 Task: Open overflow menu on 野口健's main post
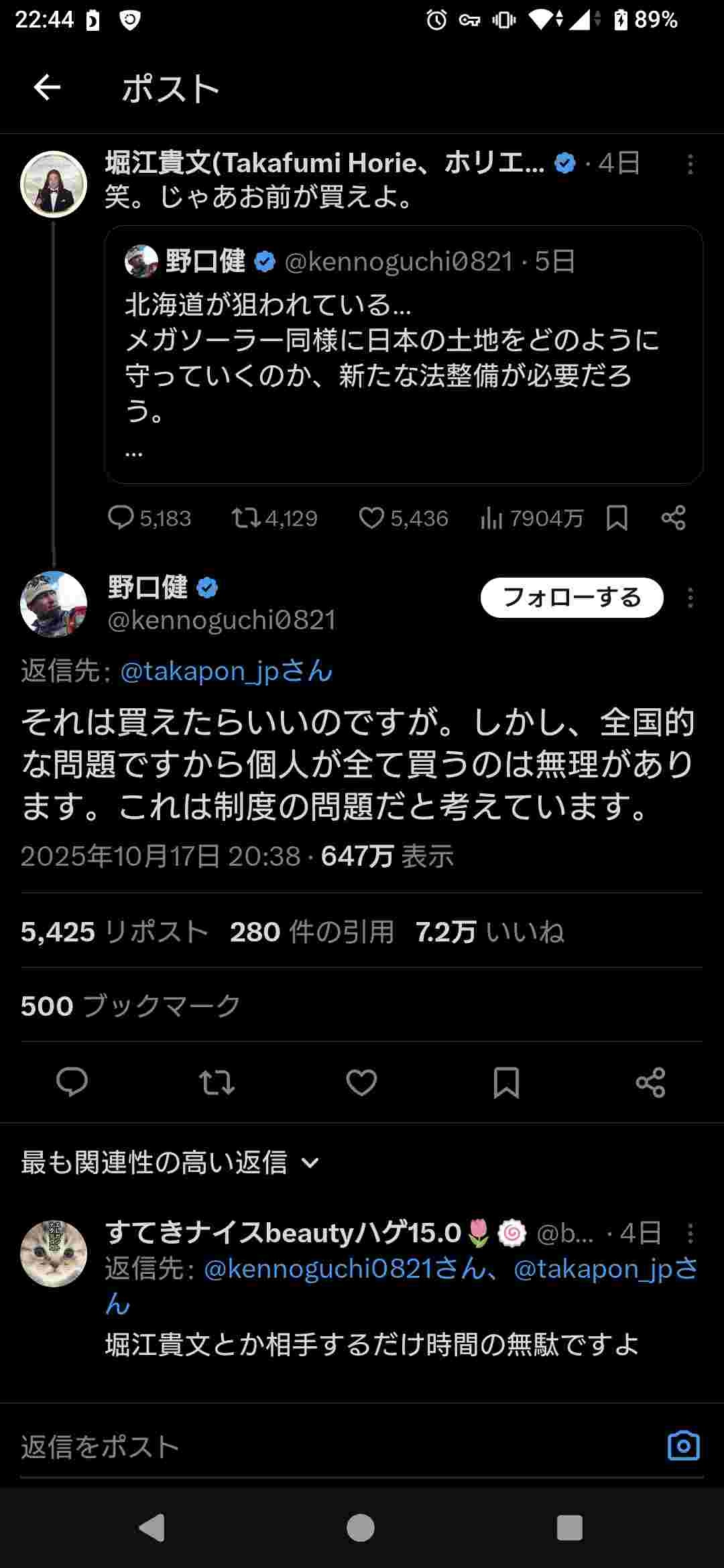pos(690,598)
